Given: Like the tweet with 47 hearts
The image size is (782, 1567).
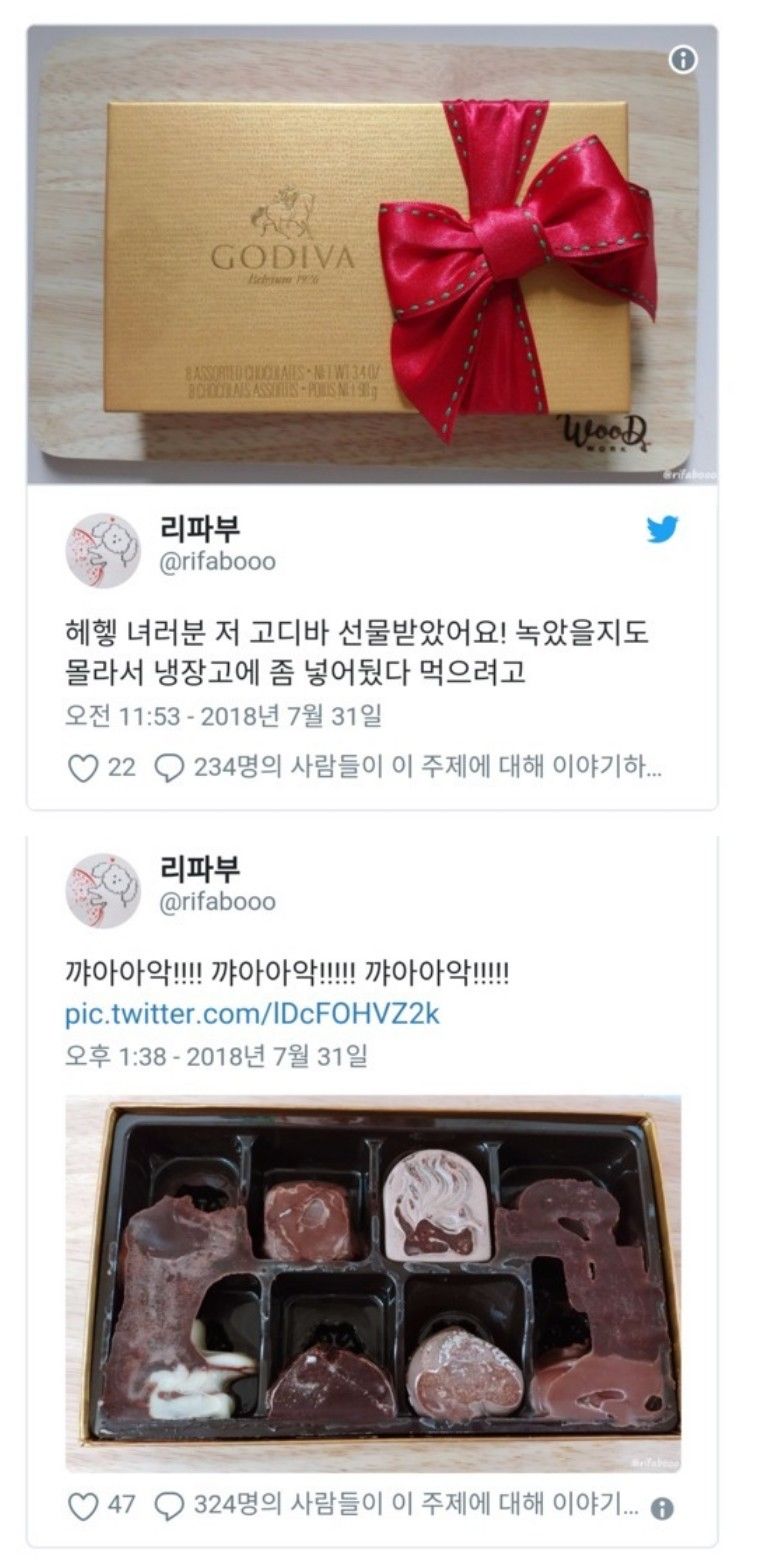Looking at the screenshot, I should coord(81,1506).
